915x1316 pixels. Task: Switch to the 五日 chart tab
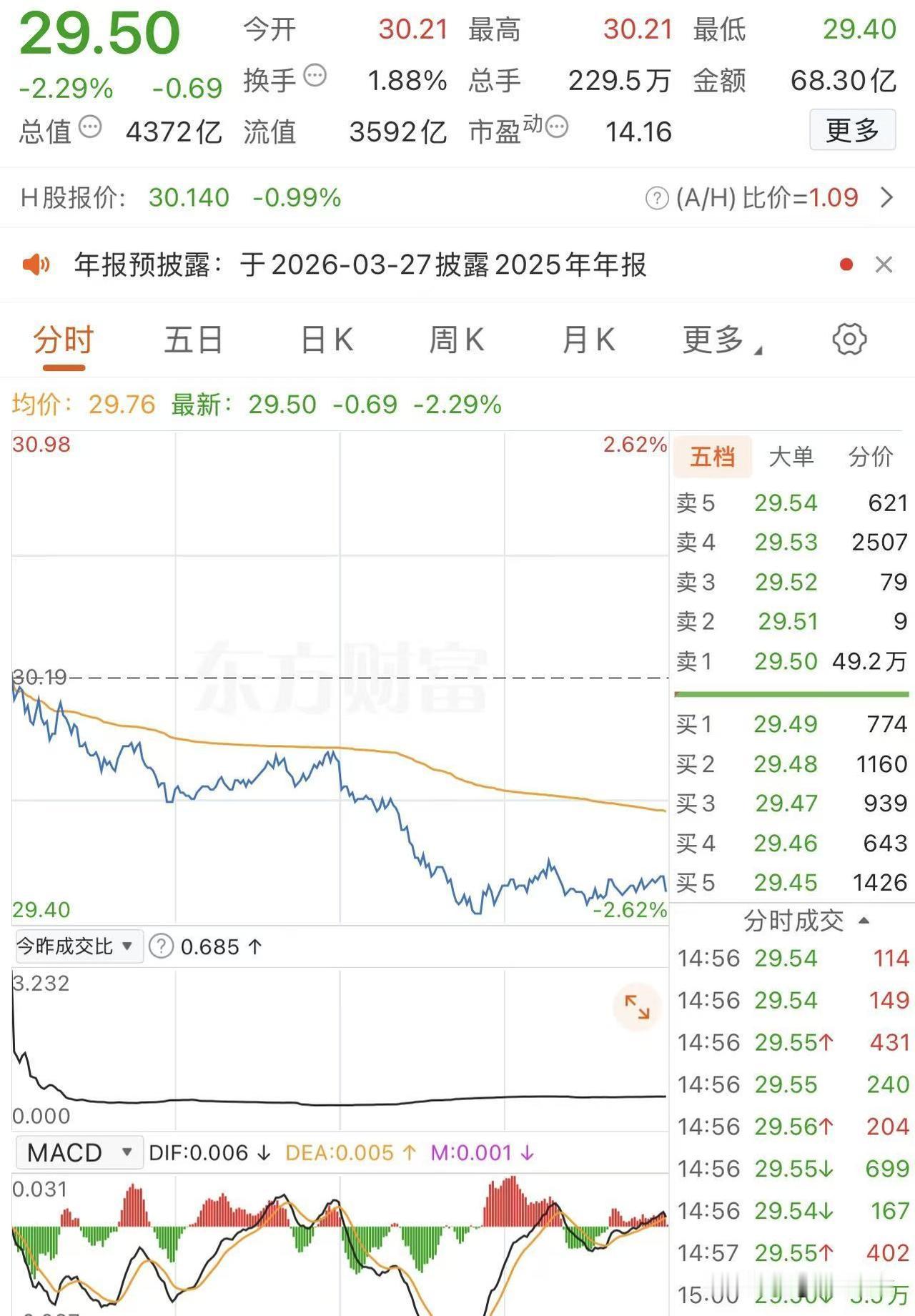[x=192, y=340]
